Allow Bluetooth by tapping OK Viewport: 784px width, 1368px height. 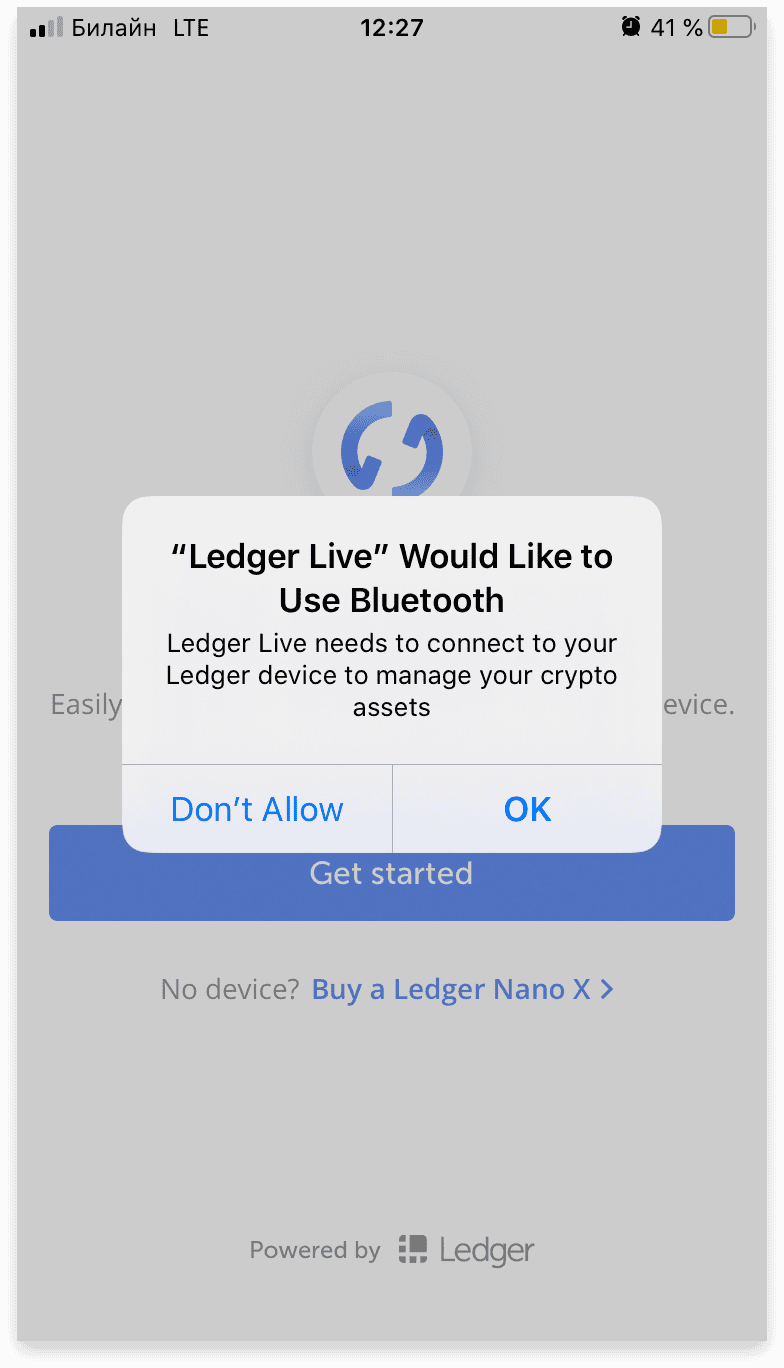click(527, 809)
